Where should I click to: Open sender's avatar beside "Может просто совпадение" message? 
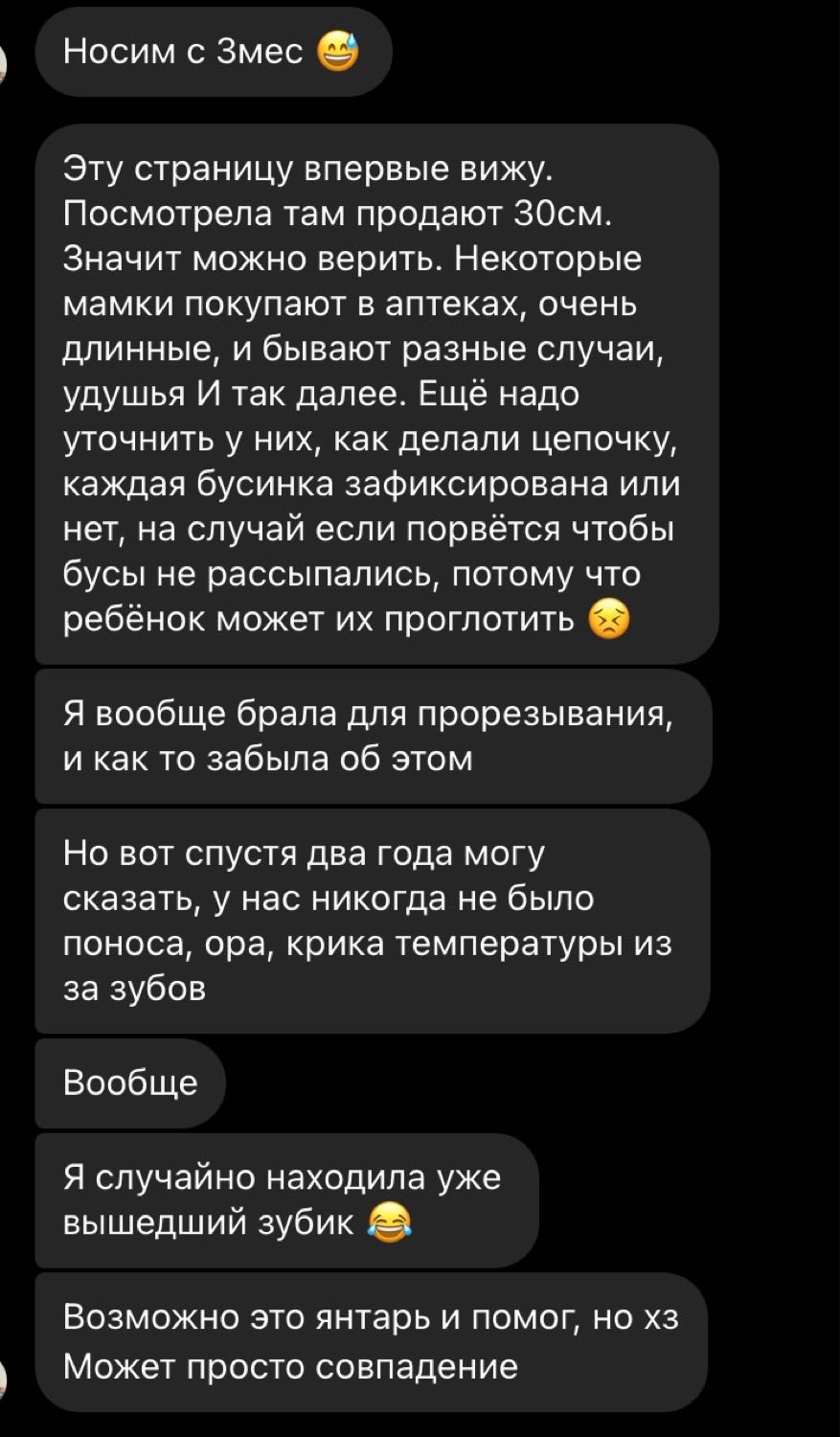[x=3, y=1380]
